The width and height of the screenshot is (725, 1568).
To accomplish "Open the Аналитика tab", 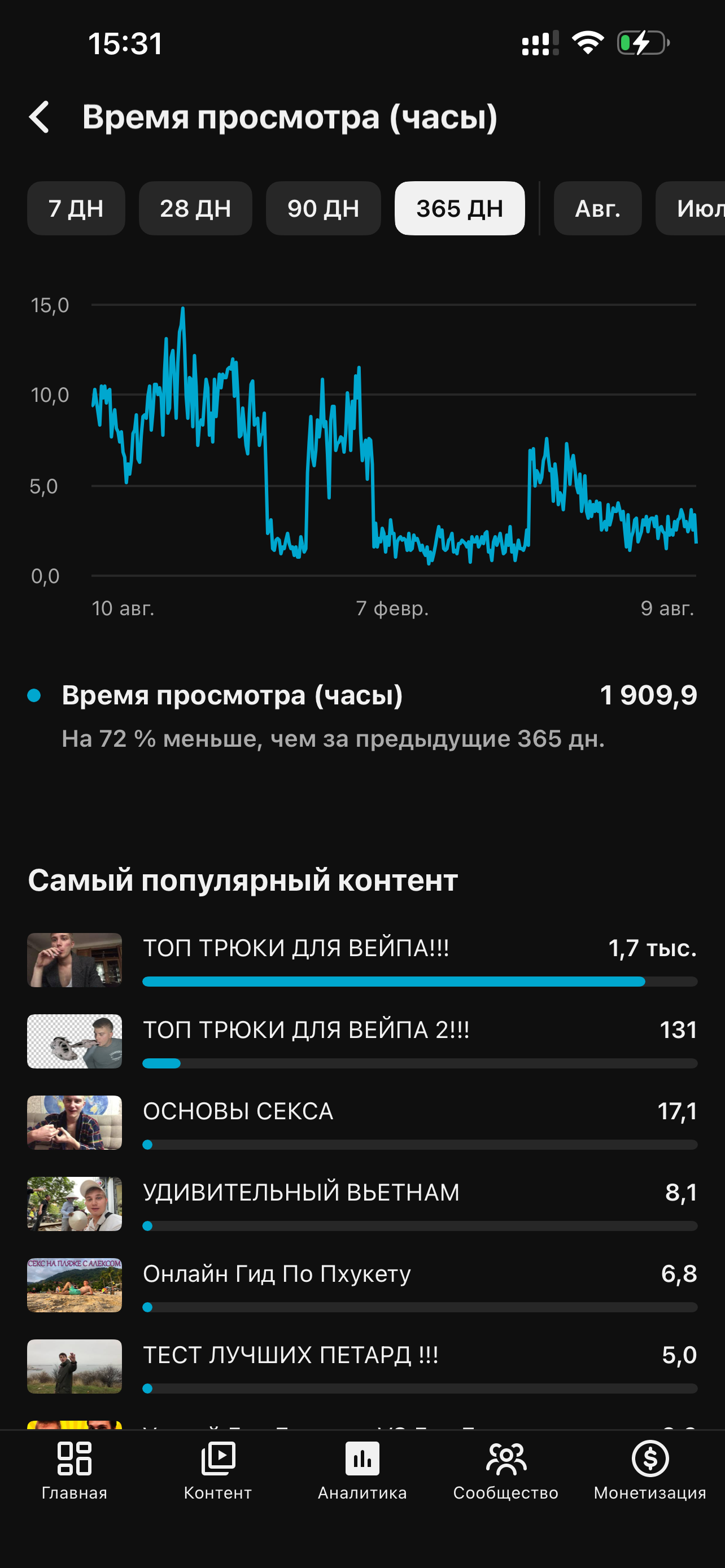I will [362, 1470].
